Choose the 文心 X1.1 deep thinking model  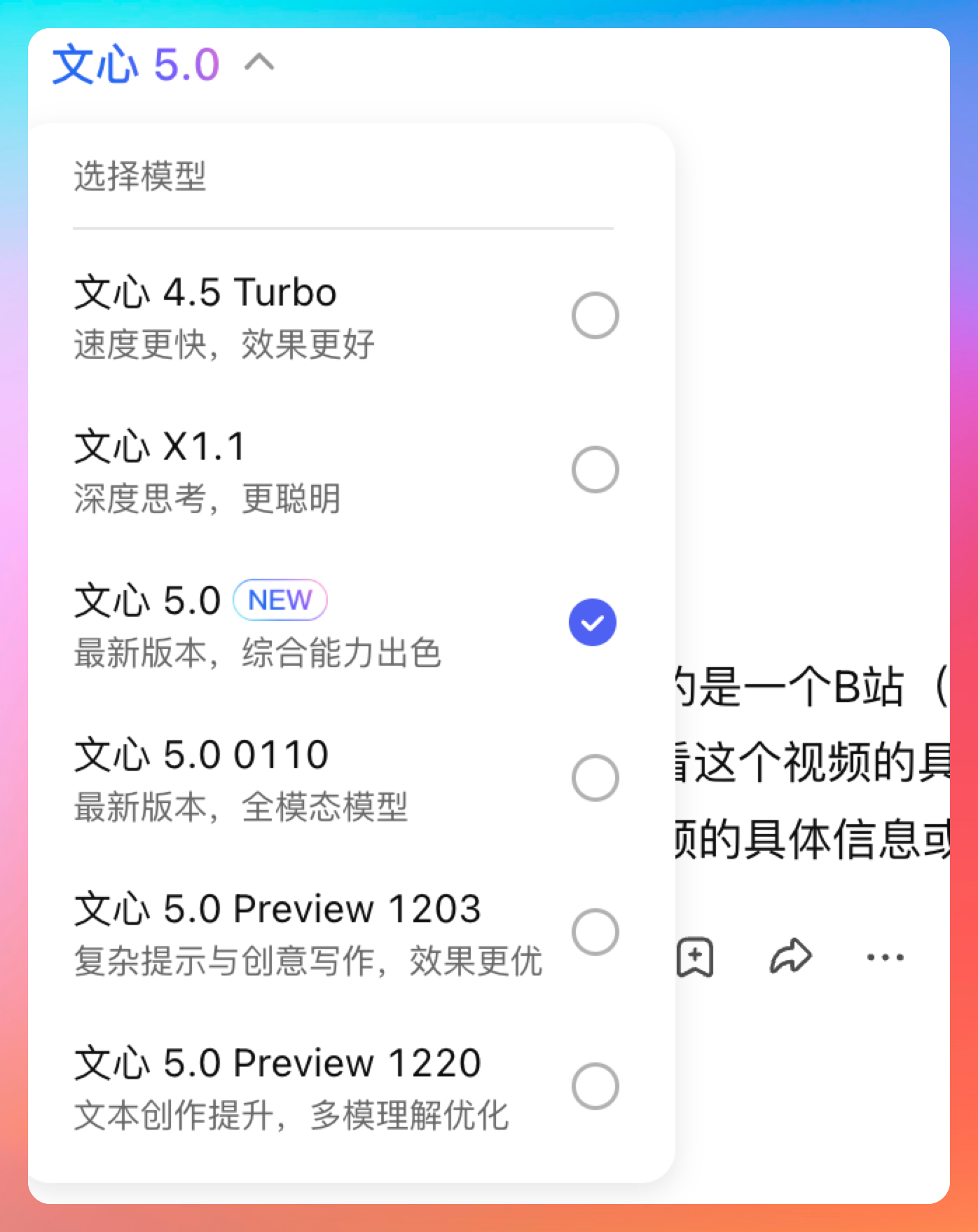[x=595, y=470]
